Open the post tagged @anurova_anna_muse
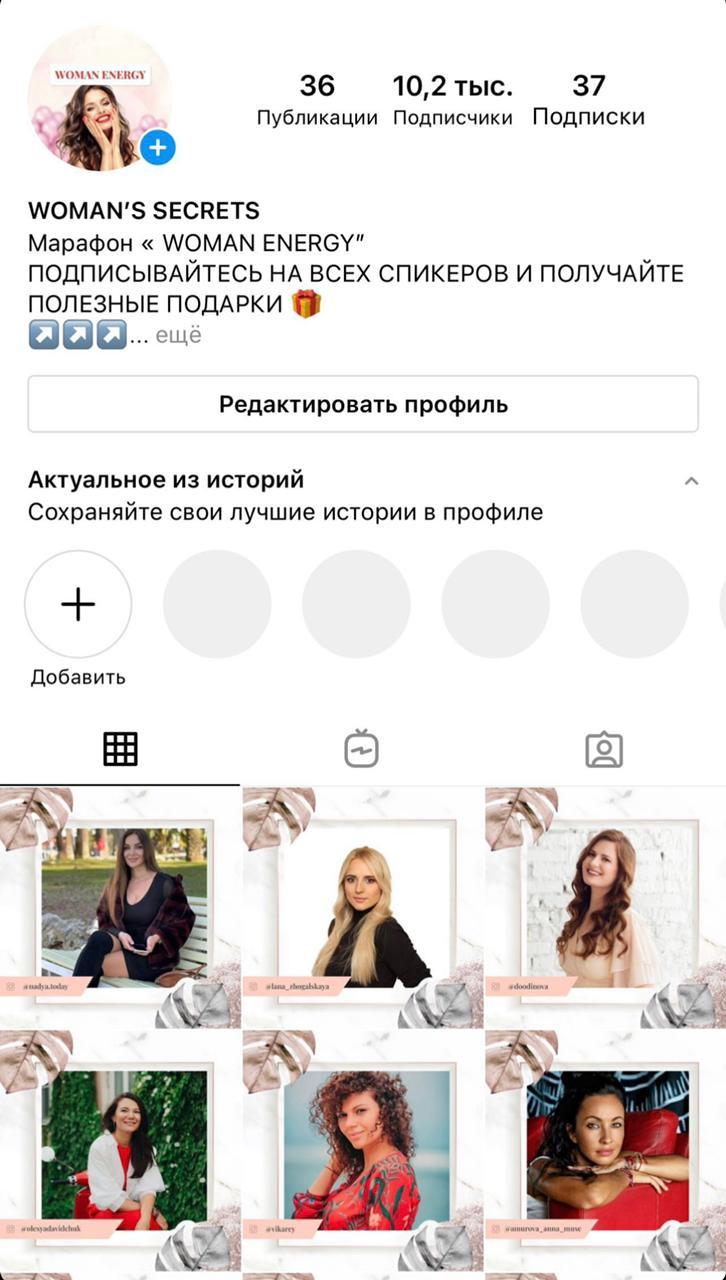This screenshot has height=1280, width=726. [605, 1150]
